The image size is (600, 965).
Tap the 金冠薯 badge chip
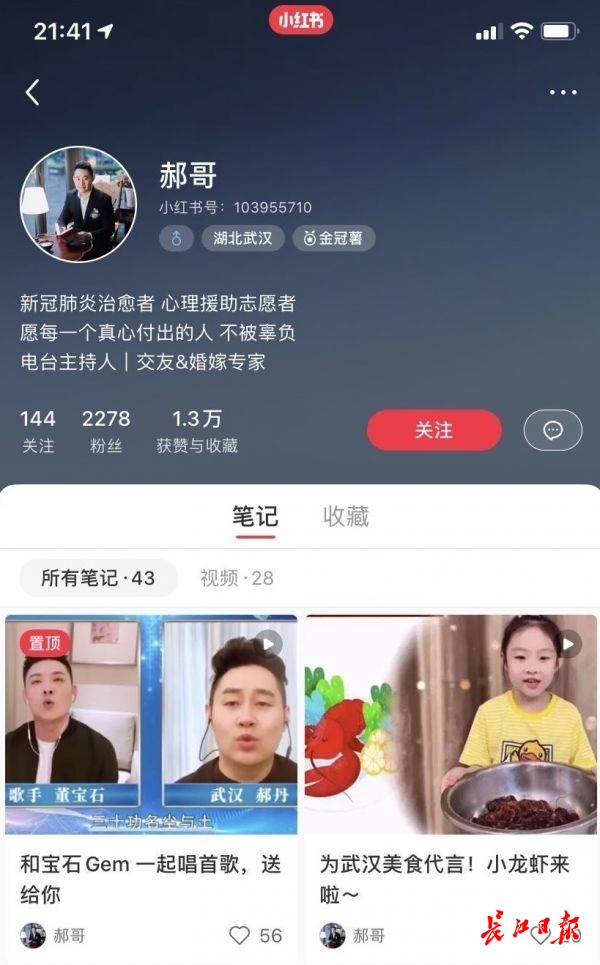(334, 238)
